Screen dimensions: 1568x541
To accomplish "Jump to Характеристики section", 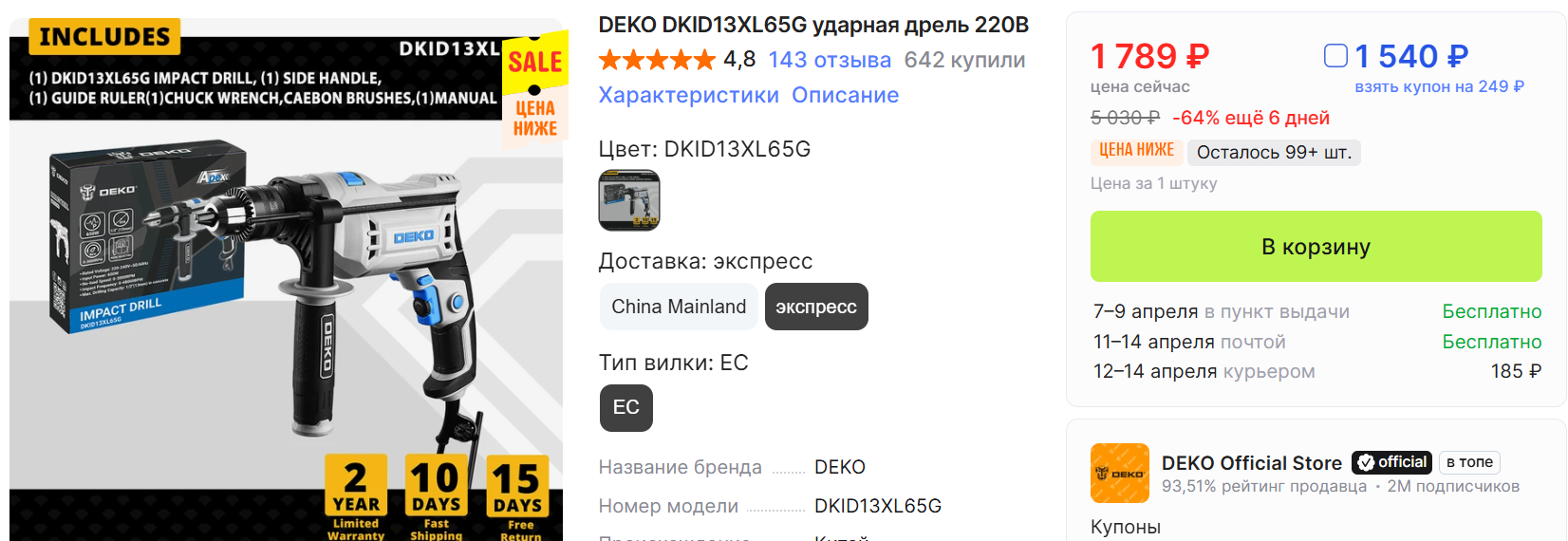I will coord(688,95).
